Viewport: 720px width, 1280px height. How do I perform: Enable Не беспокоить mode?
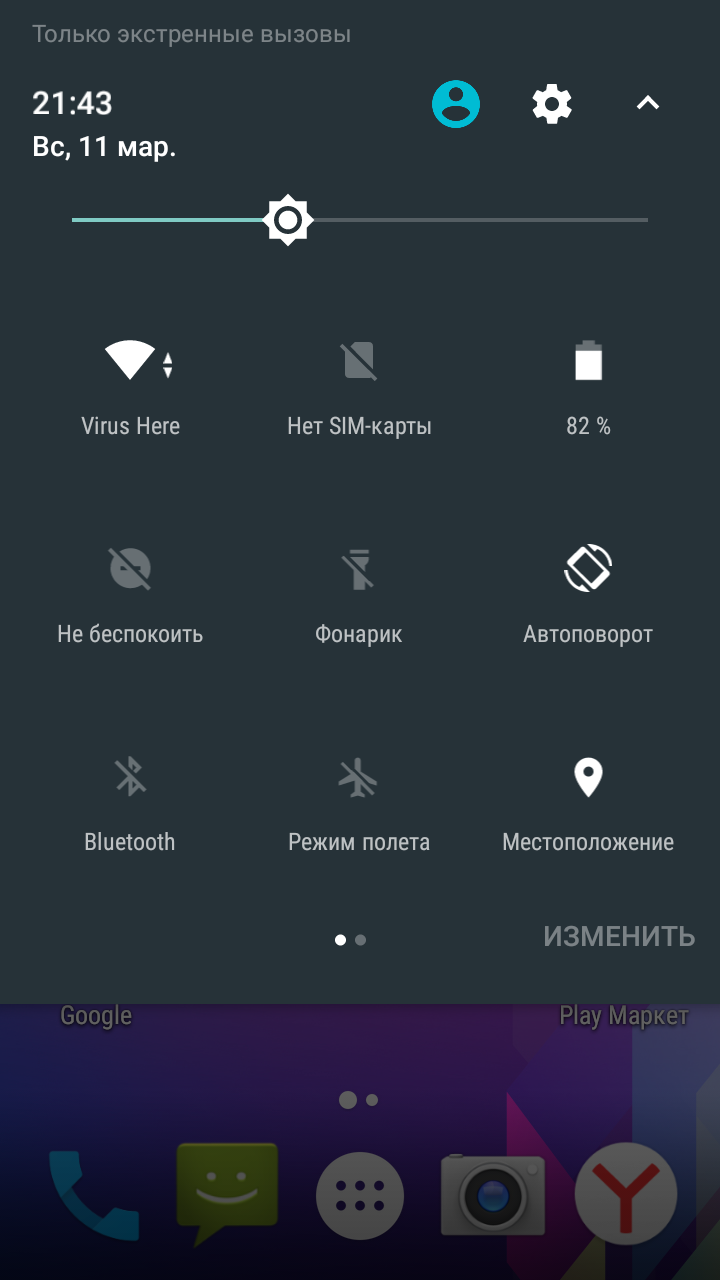[x=130, y=570]
